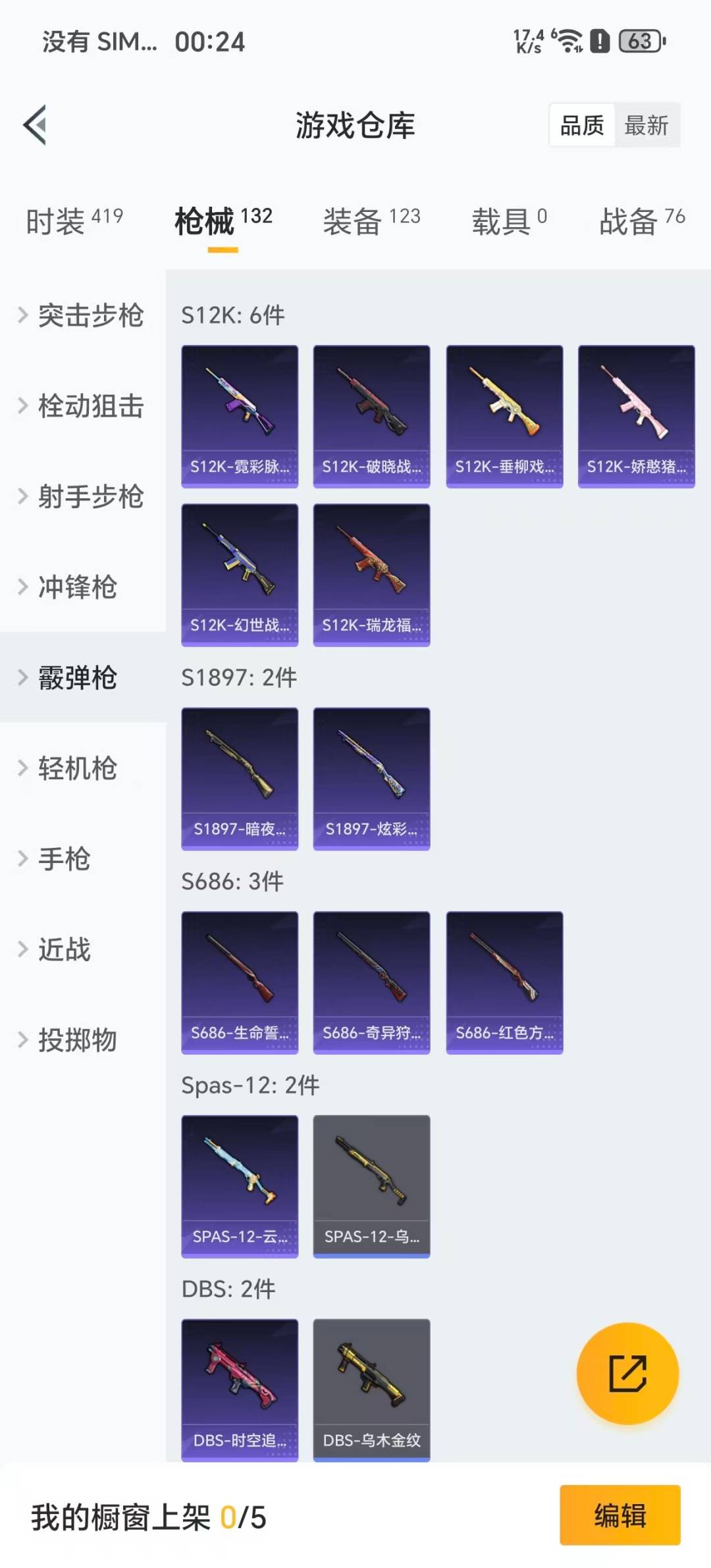
Task: Sort warehouse by 最新
Action: (x=646, y=125)
